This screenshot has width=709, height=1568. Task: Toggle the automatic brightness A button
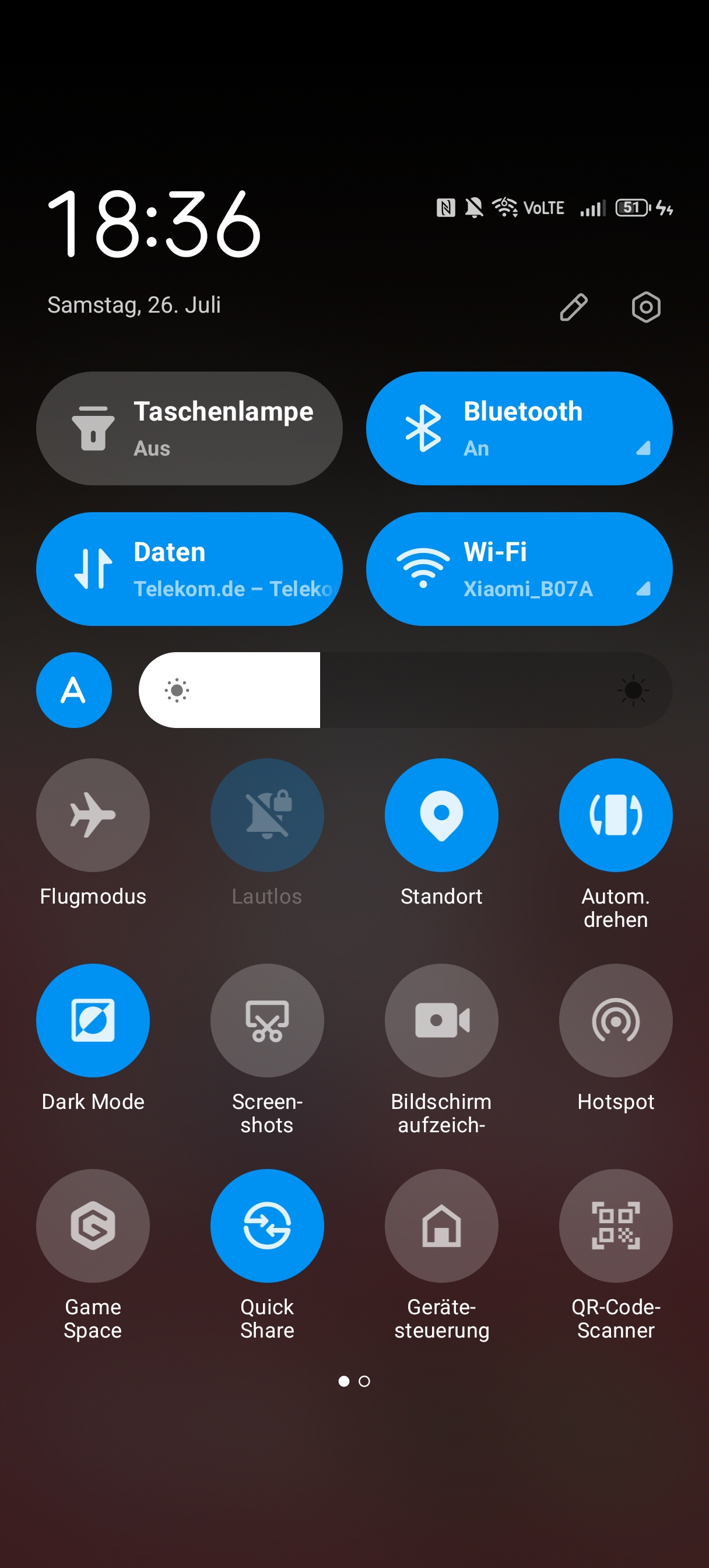point(74,690)
